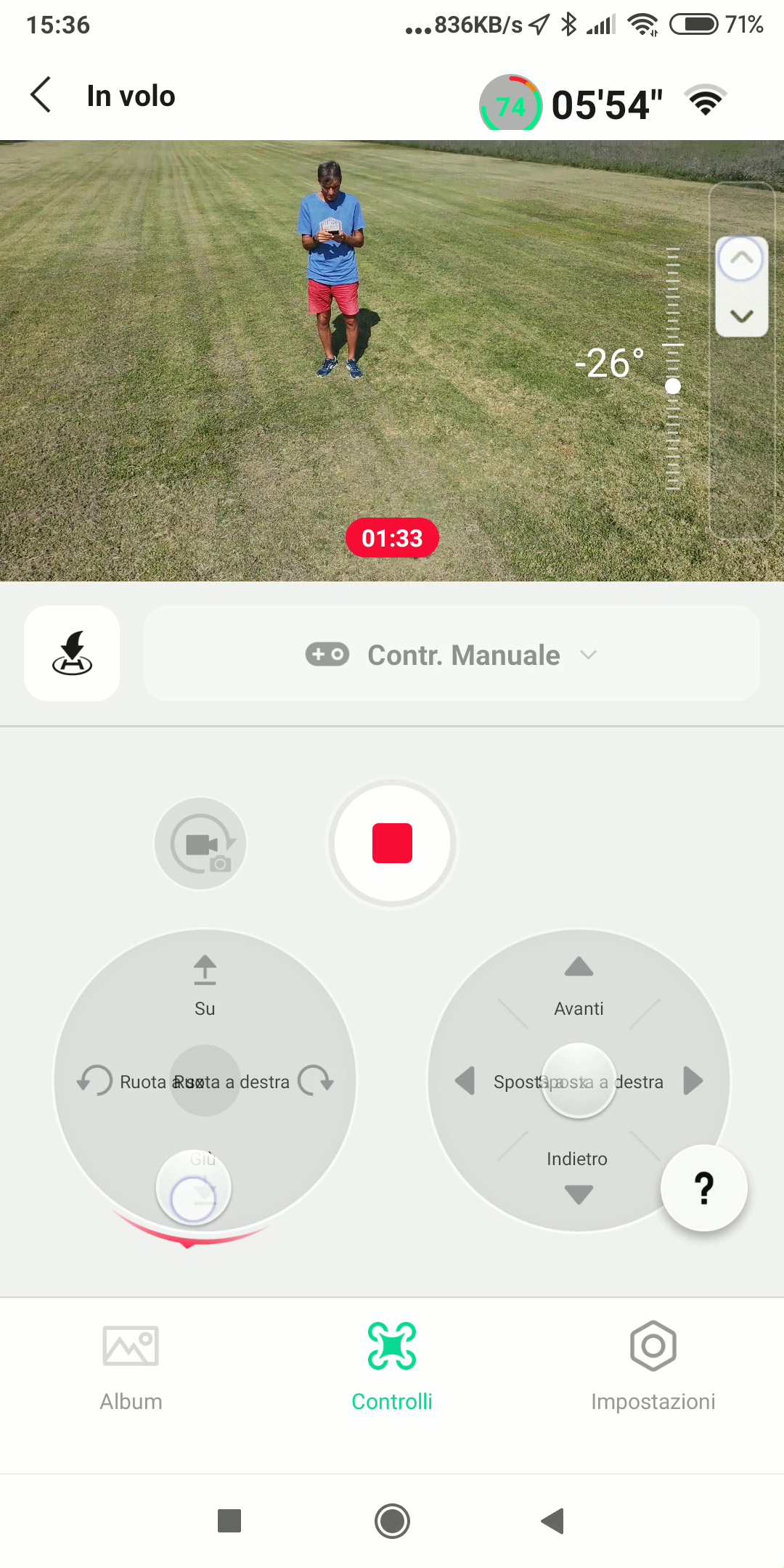
Task: Tilt the camera gimbal down
Action: coord(741,316)
